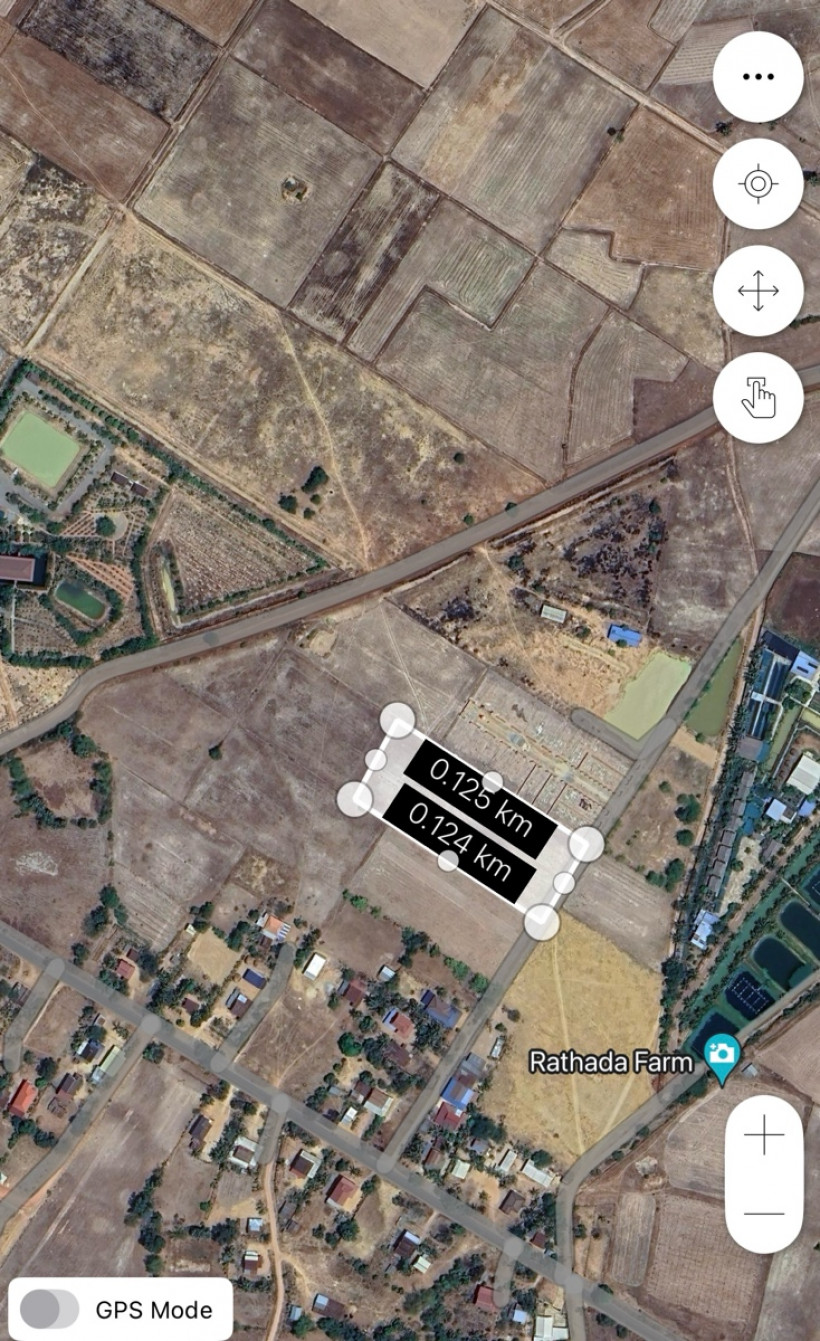The width and height of the screenshot is (820, 1341).
Task: Tap the right-side midpoint handle of the rectangle
Action: [563, 883]
